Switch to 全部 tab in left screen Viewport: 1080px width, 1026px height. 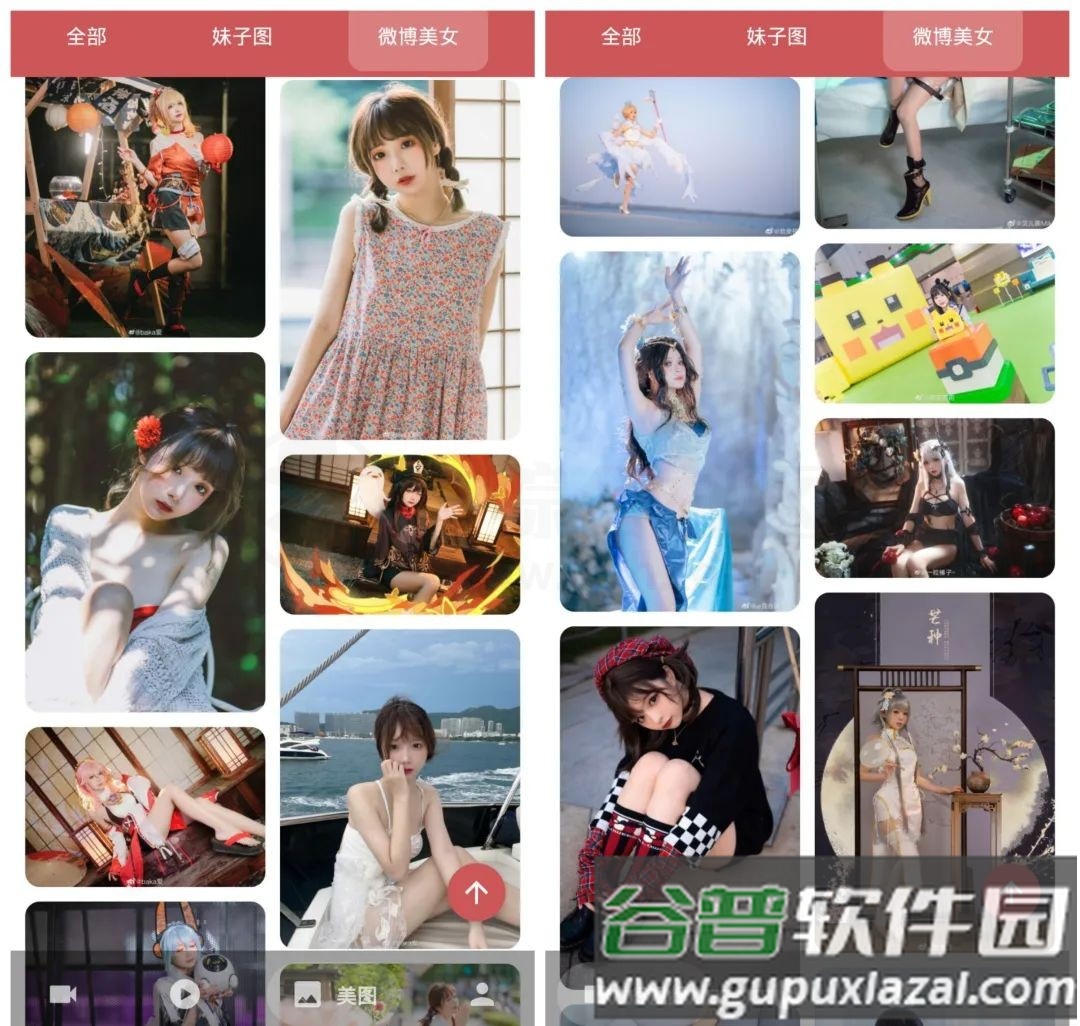point(86,37)
